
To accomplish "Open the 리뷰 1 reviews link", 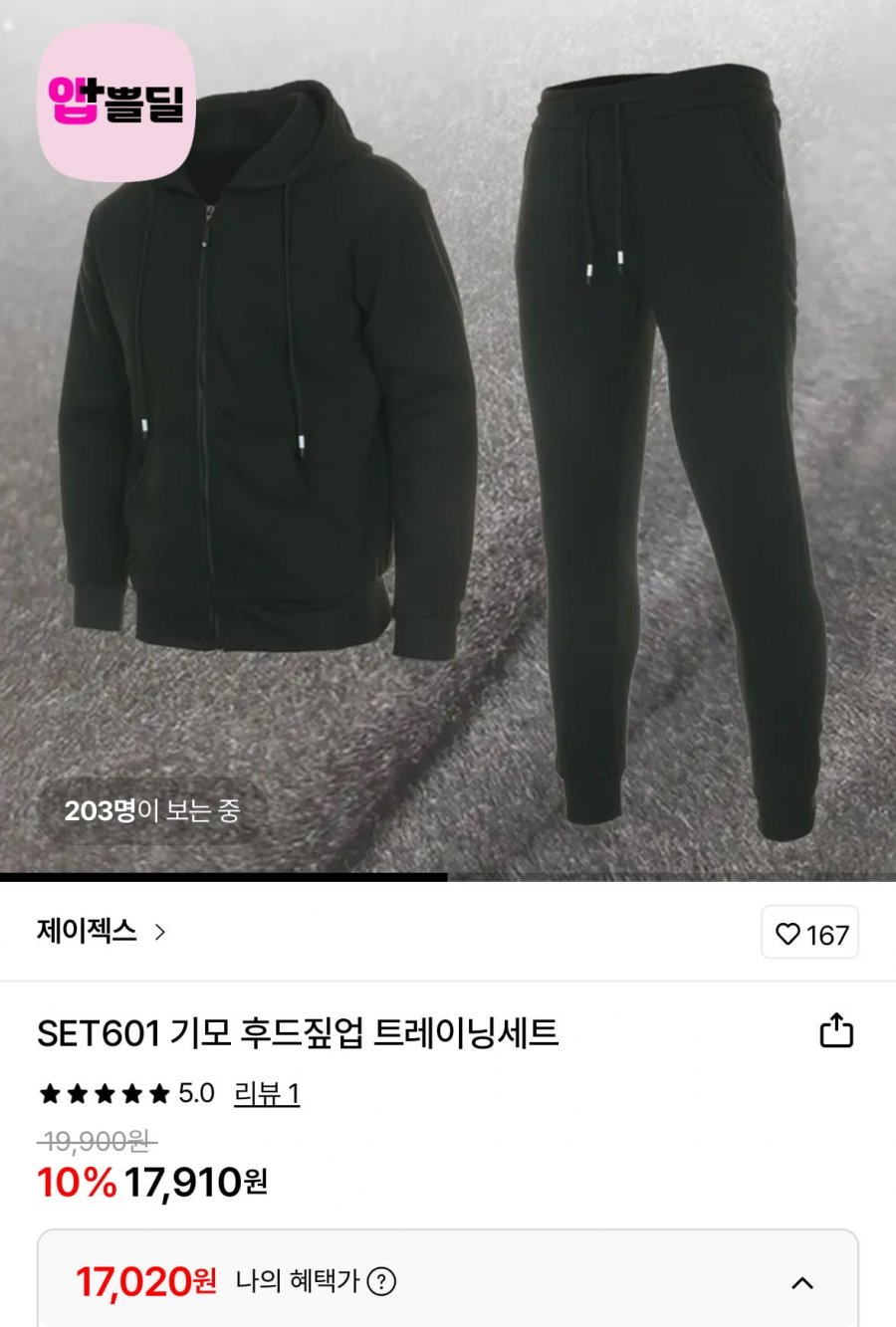I will pyautogui.click(x=266, y=1094).
